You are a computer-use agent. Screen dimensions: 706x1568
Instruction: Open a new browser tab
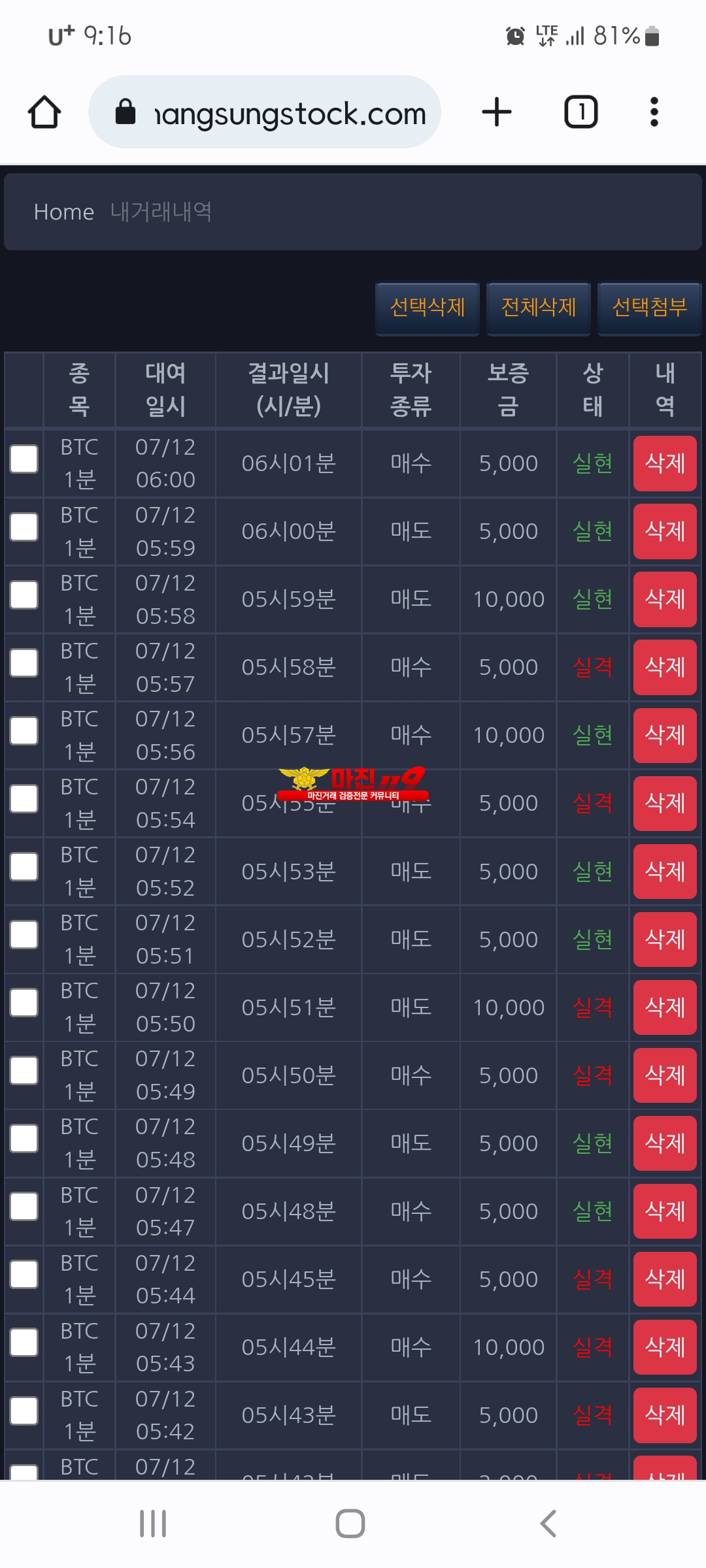coord(497,112)
